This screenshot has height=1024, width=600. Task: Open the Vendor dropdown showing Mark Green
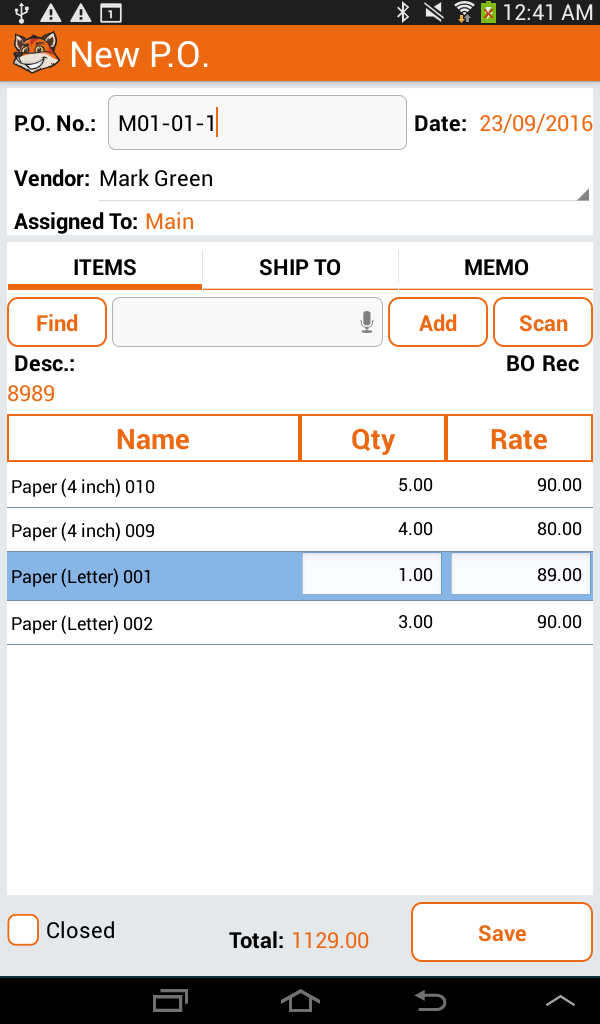[340, 180]
